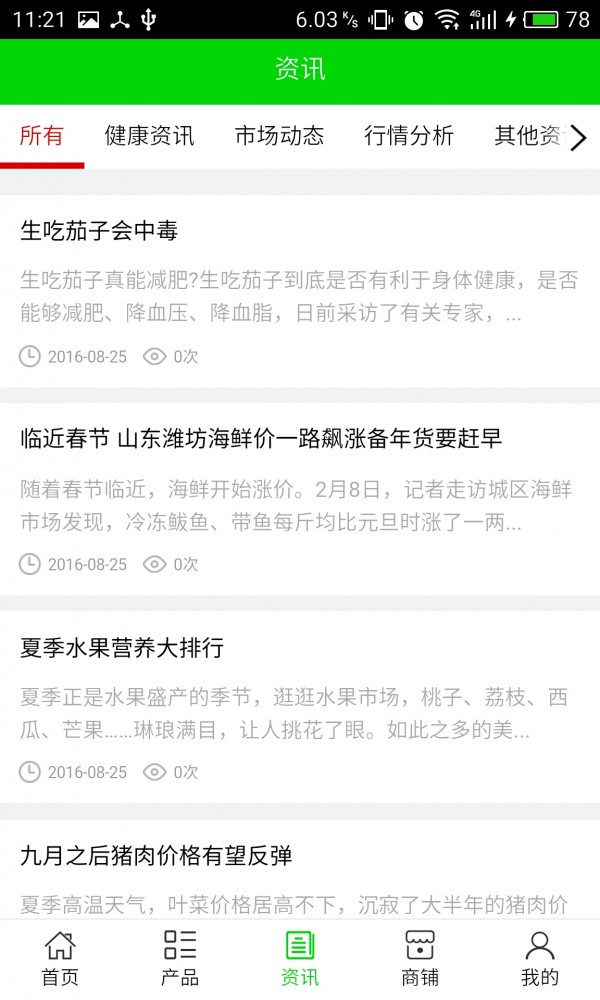This screenshot has height=1000, width=600.
Task: Open the 市场动态 tab
Action: pyautogui.click(x=279, y=136)
